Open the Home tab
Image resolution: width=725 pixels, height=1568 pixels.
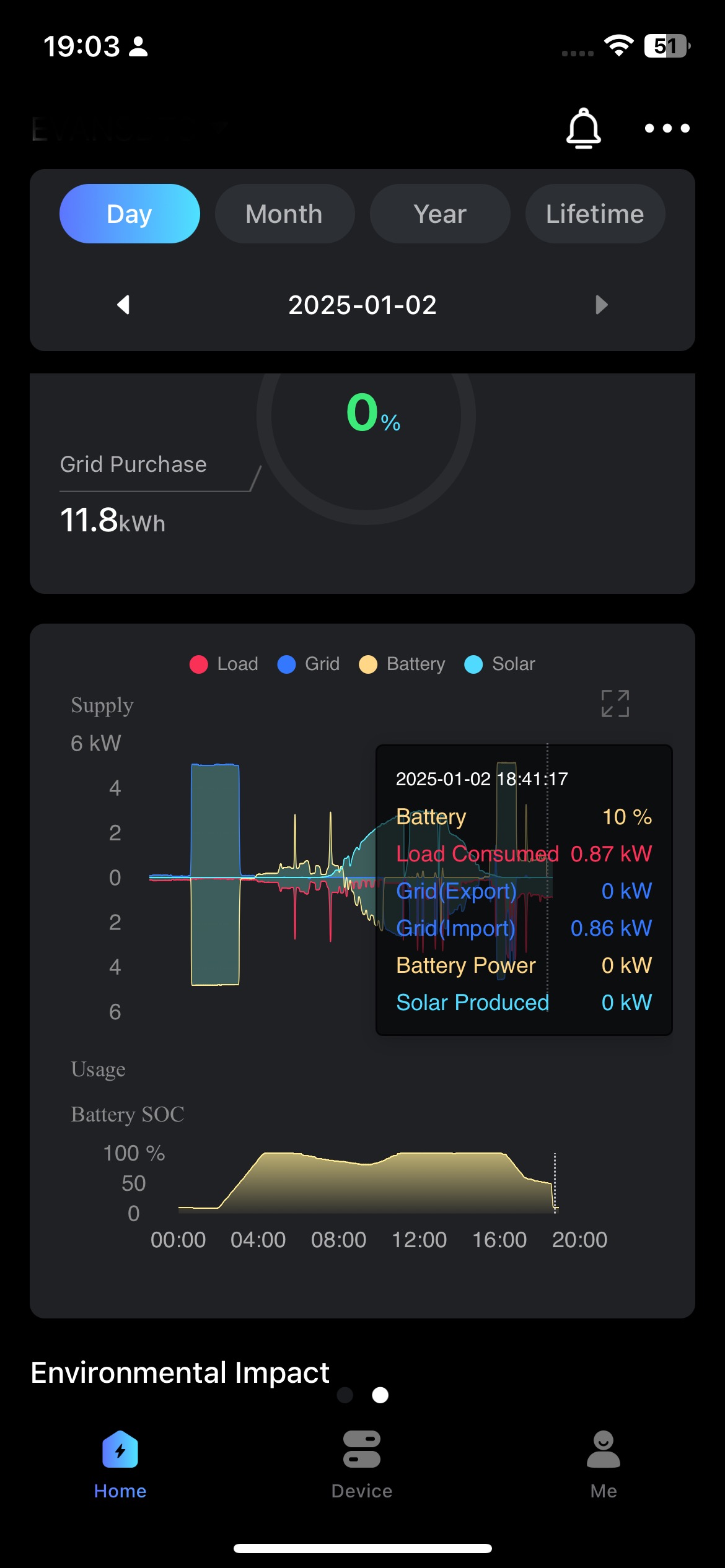pyautogui.click(x=120, y=1464)
